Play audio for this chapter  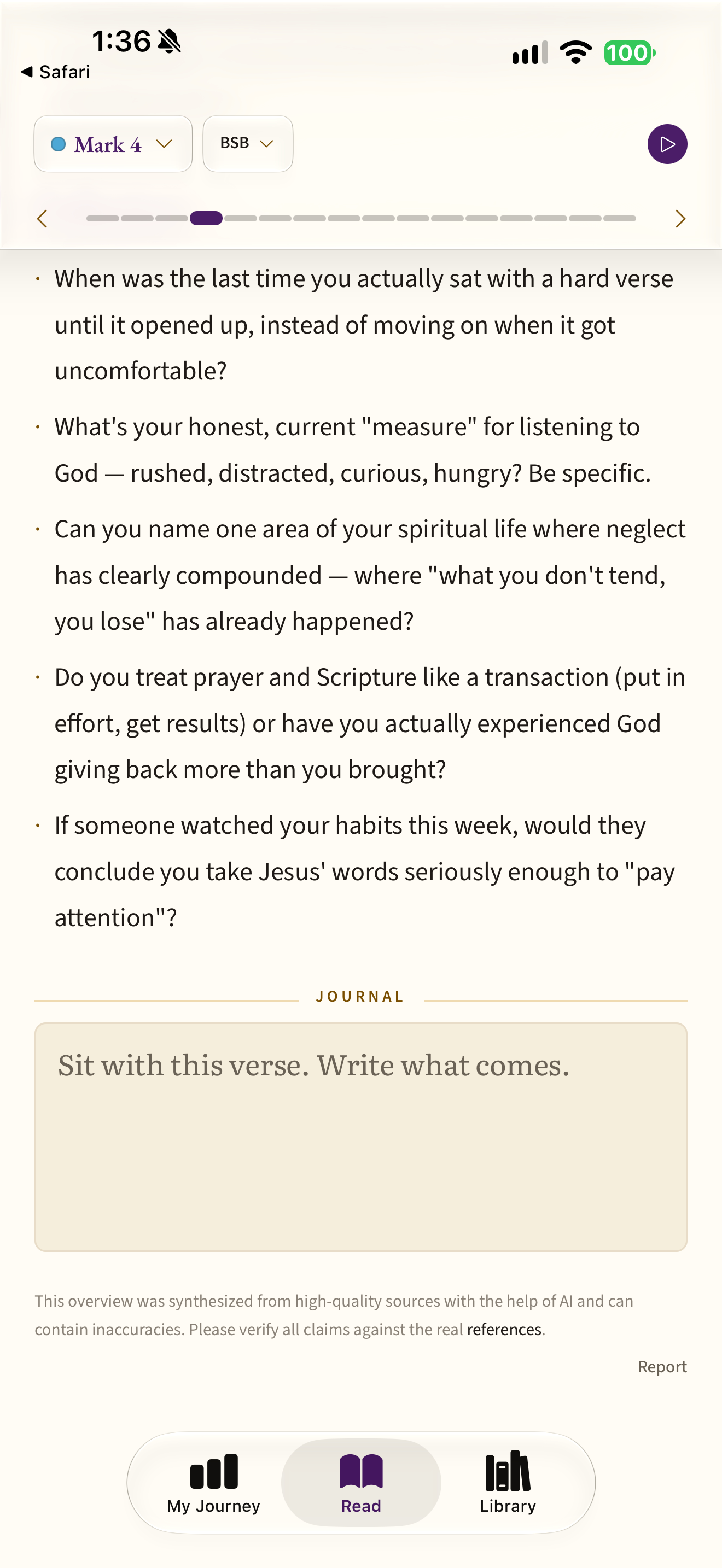click(667, 144)
